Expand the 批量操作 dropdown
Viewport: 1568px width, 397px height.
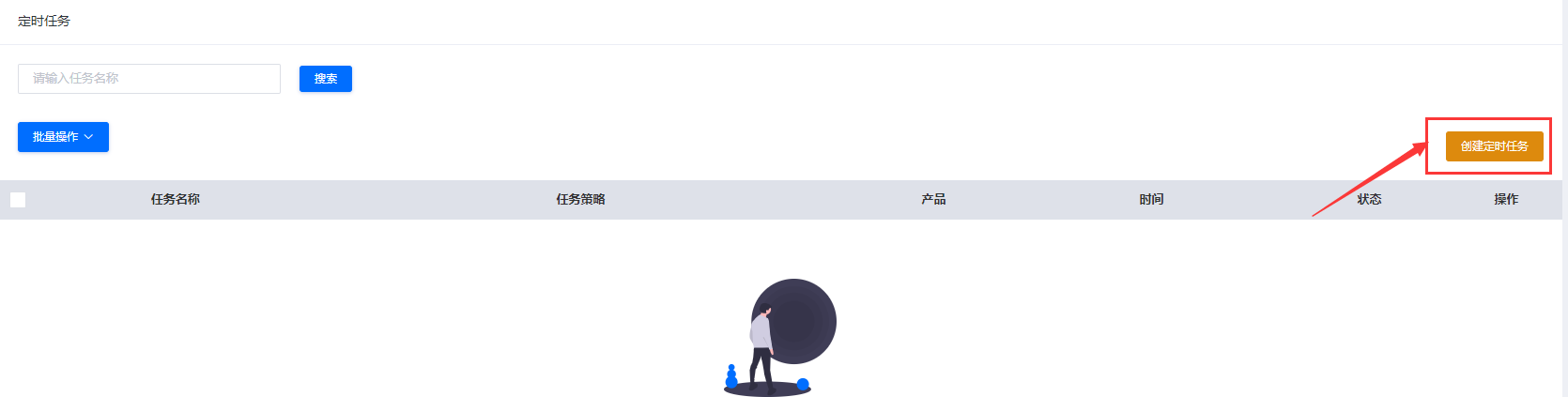(63, 137)
